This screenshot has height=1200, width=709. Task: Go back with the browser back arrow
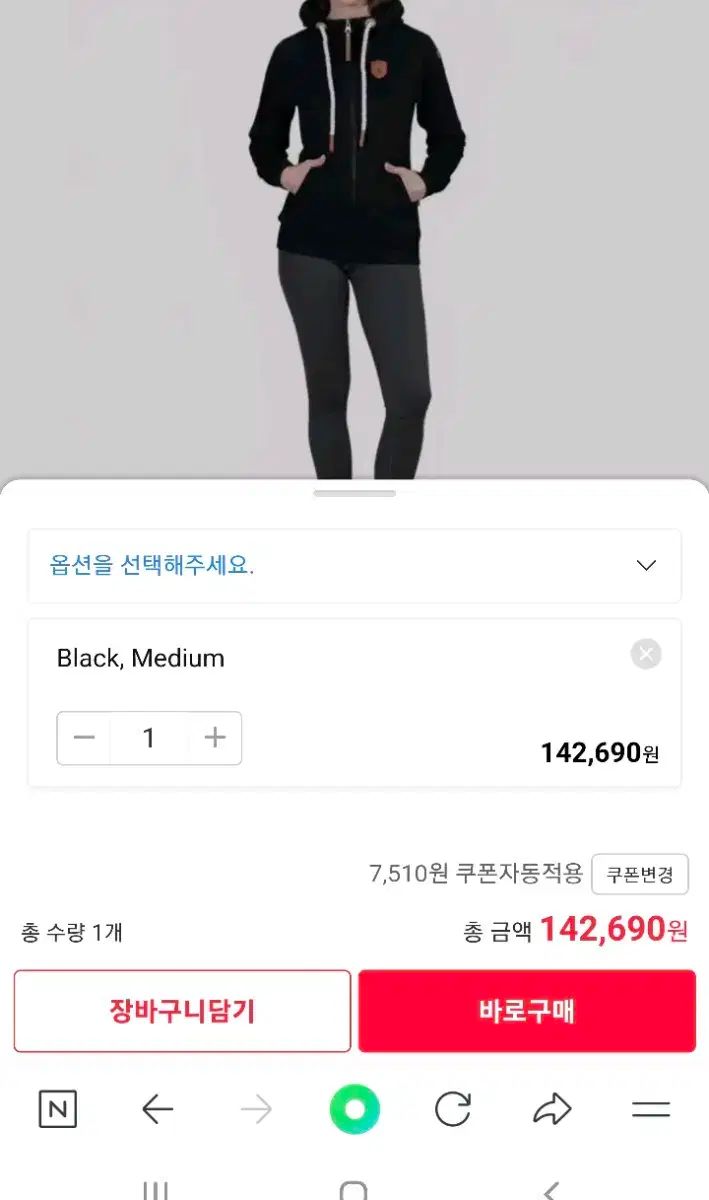pyautogui.click(x=157, y=1109)
